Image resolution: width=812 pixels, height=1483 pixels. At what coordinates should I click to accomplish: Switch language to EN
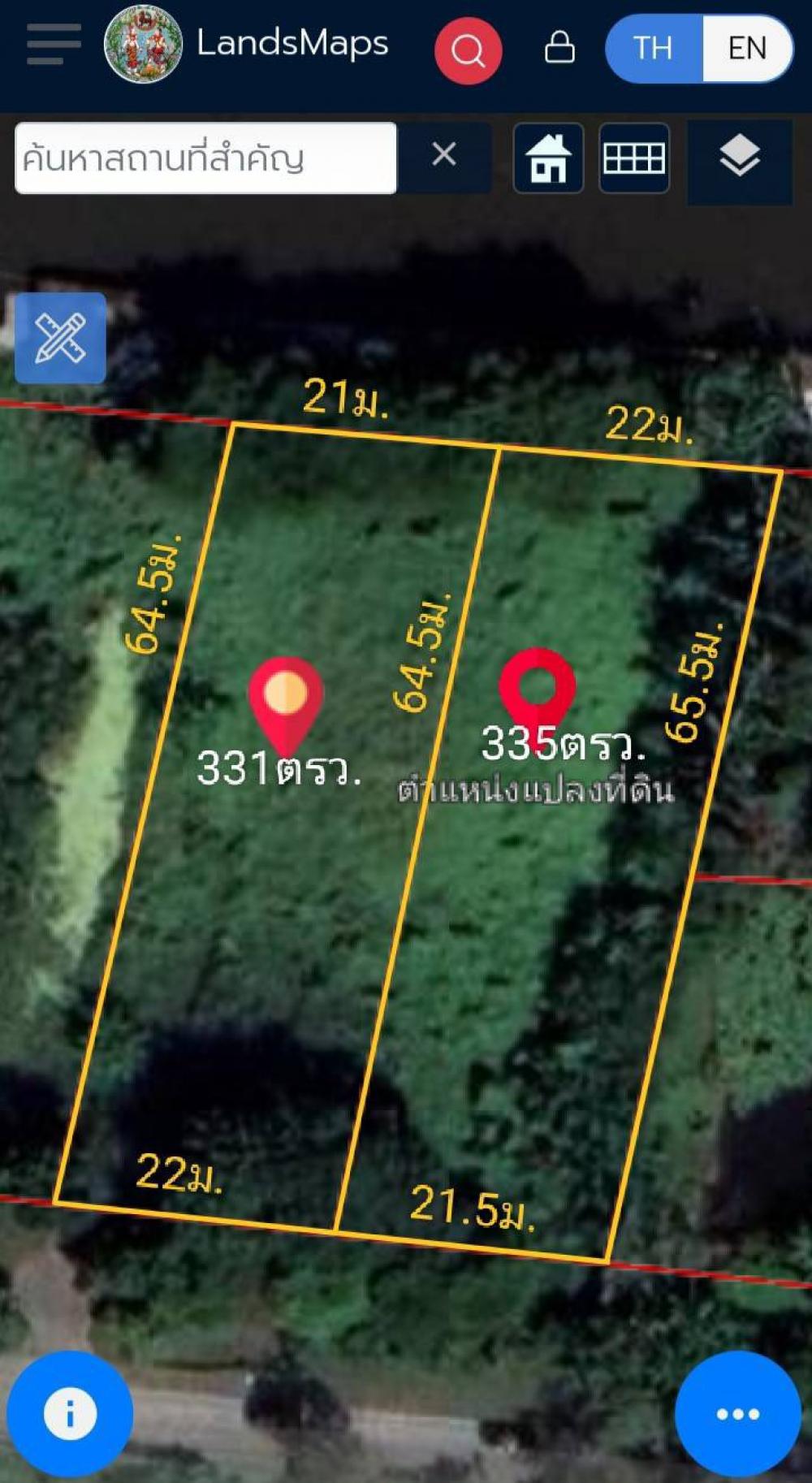(747, 48)
